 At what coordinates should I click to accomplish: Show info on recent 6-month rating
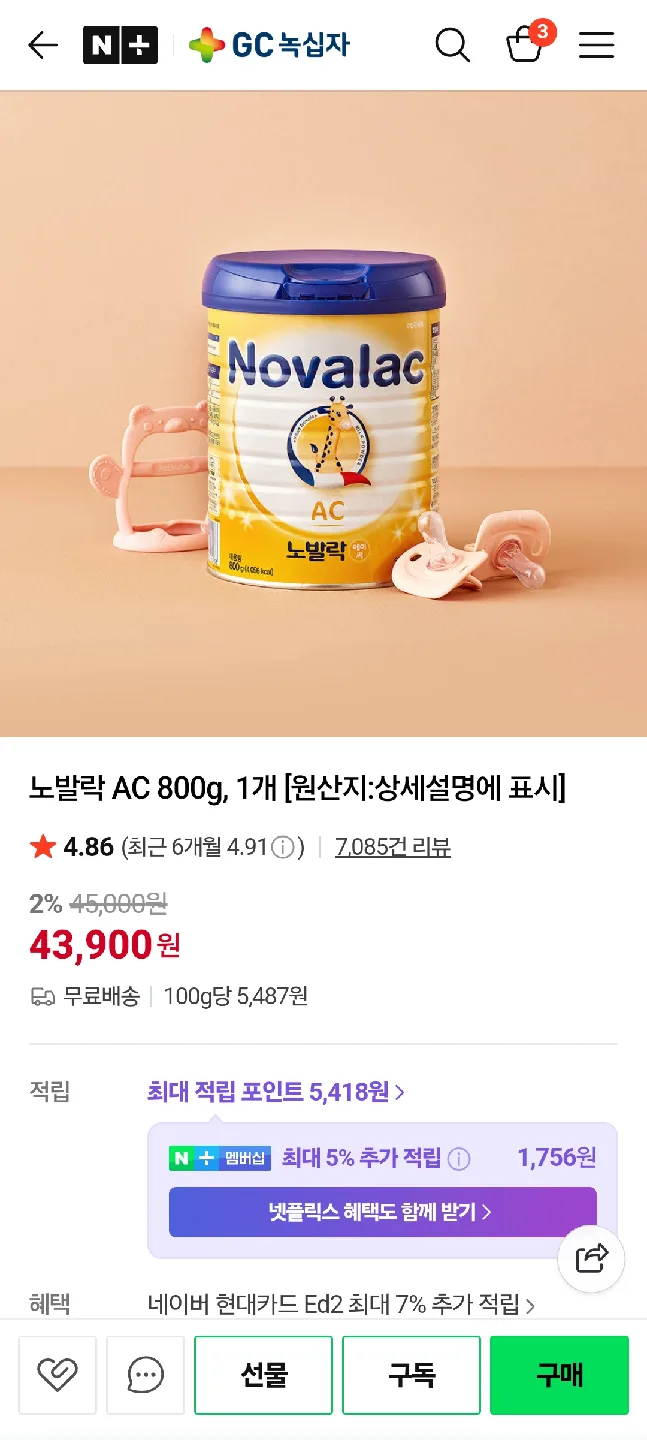click(x=283, y=848)
